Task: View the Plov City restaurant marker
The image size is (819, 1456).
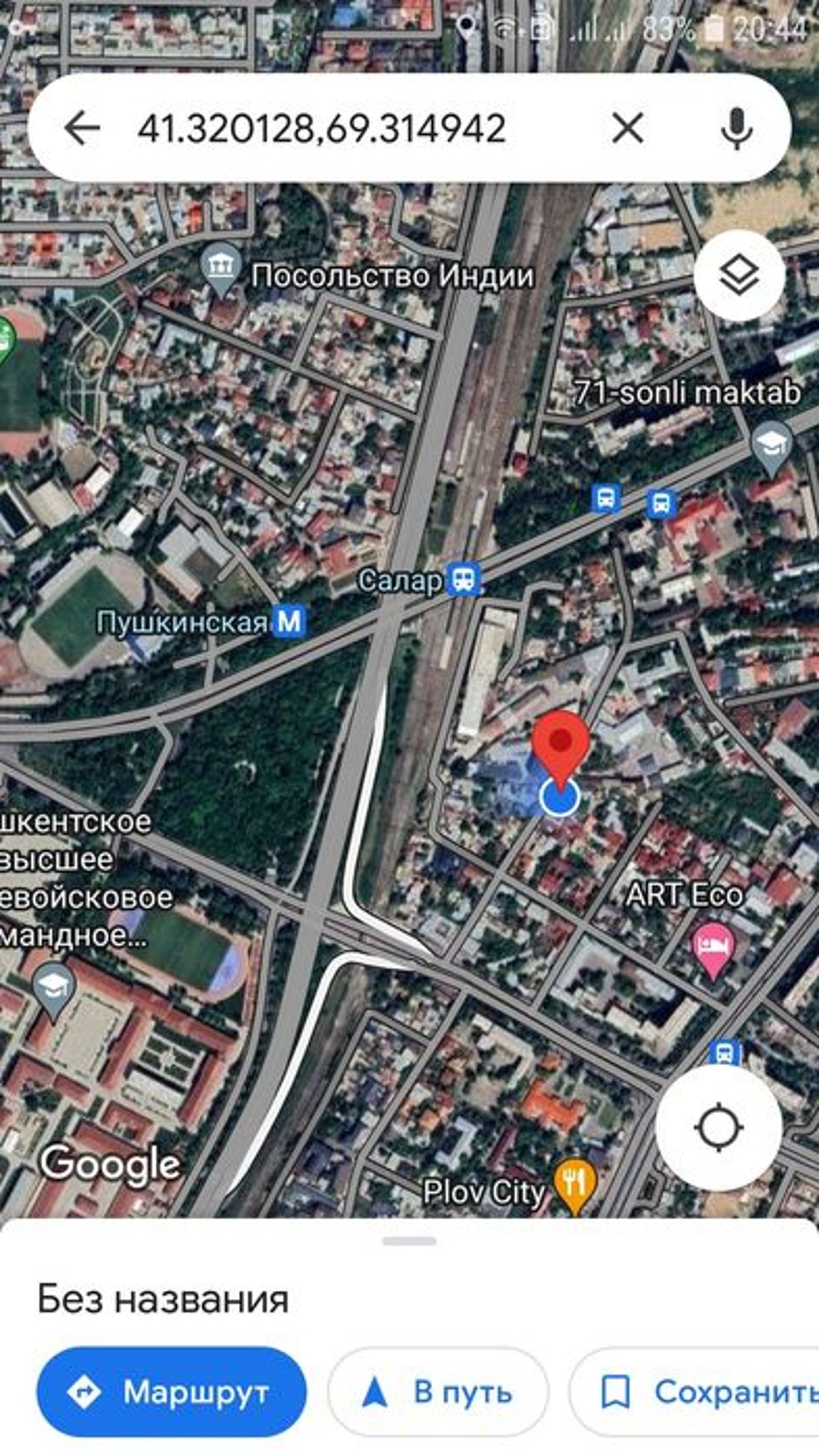Action: coord(575,1185)
